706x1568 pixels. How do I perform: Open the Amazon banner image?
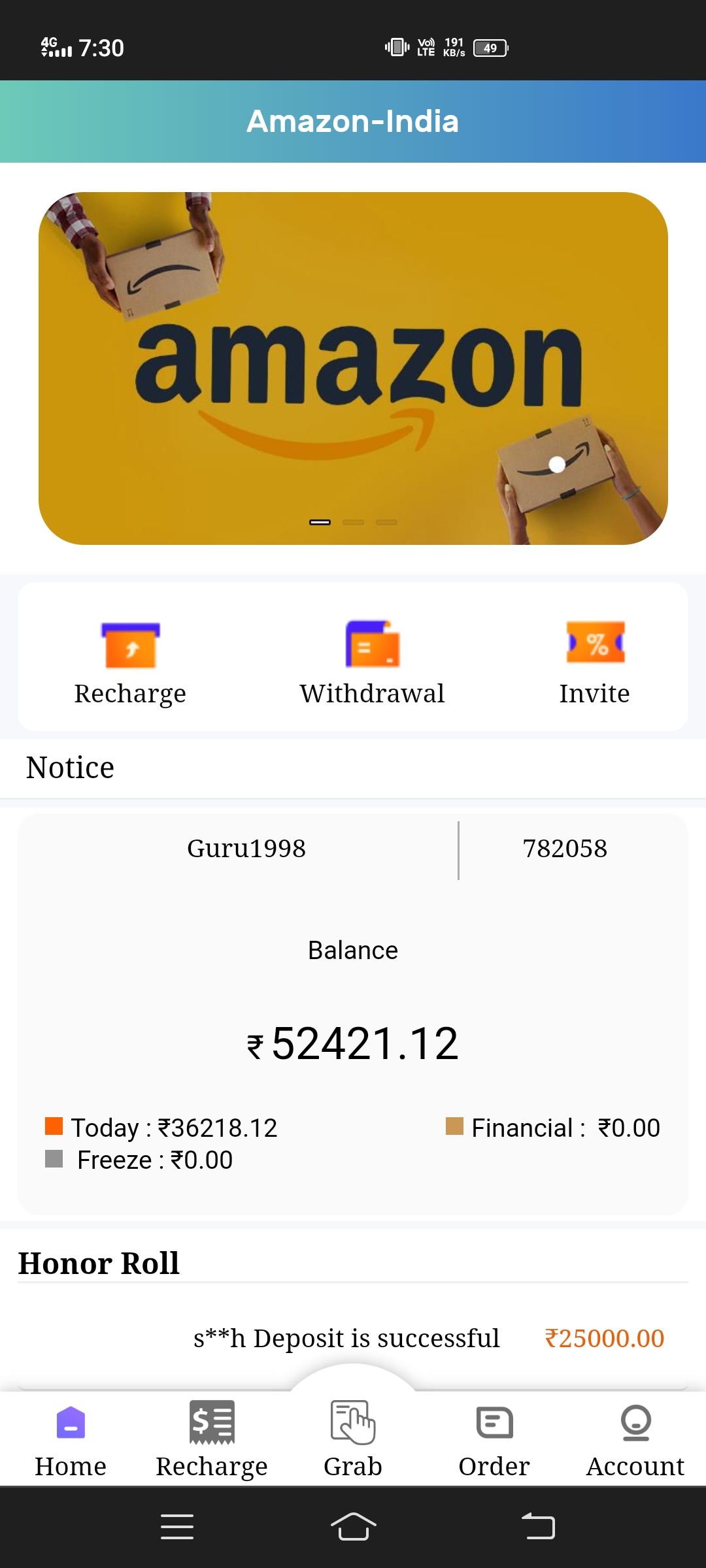pyautogui.click(x=353, y=368)
